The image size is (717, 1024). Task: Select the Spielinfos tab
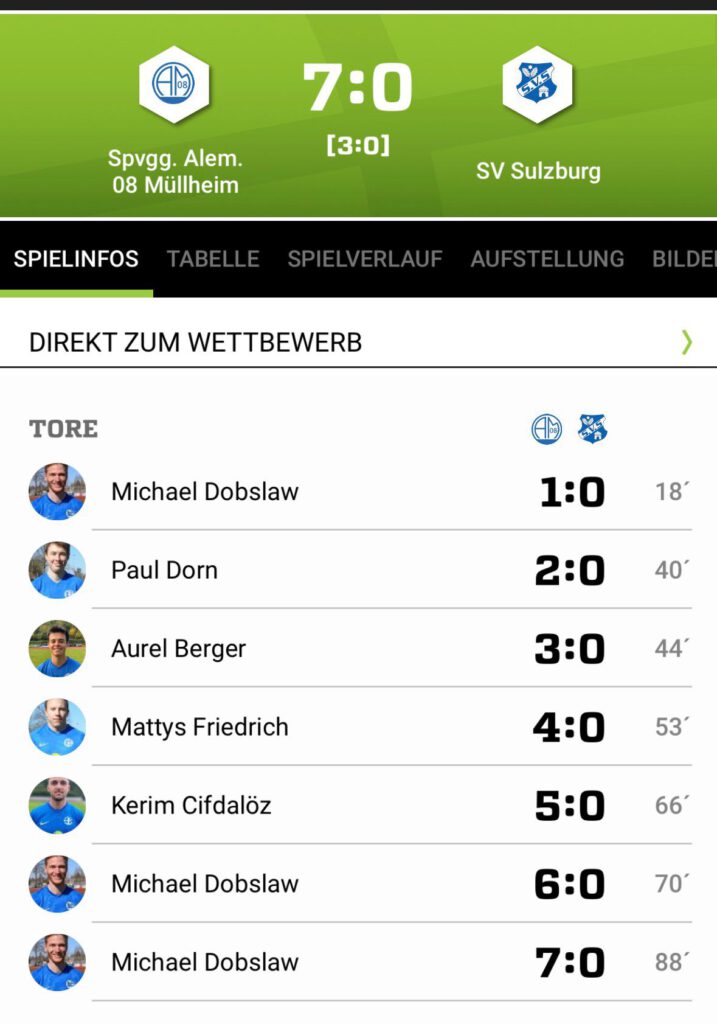point(76,259)
